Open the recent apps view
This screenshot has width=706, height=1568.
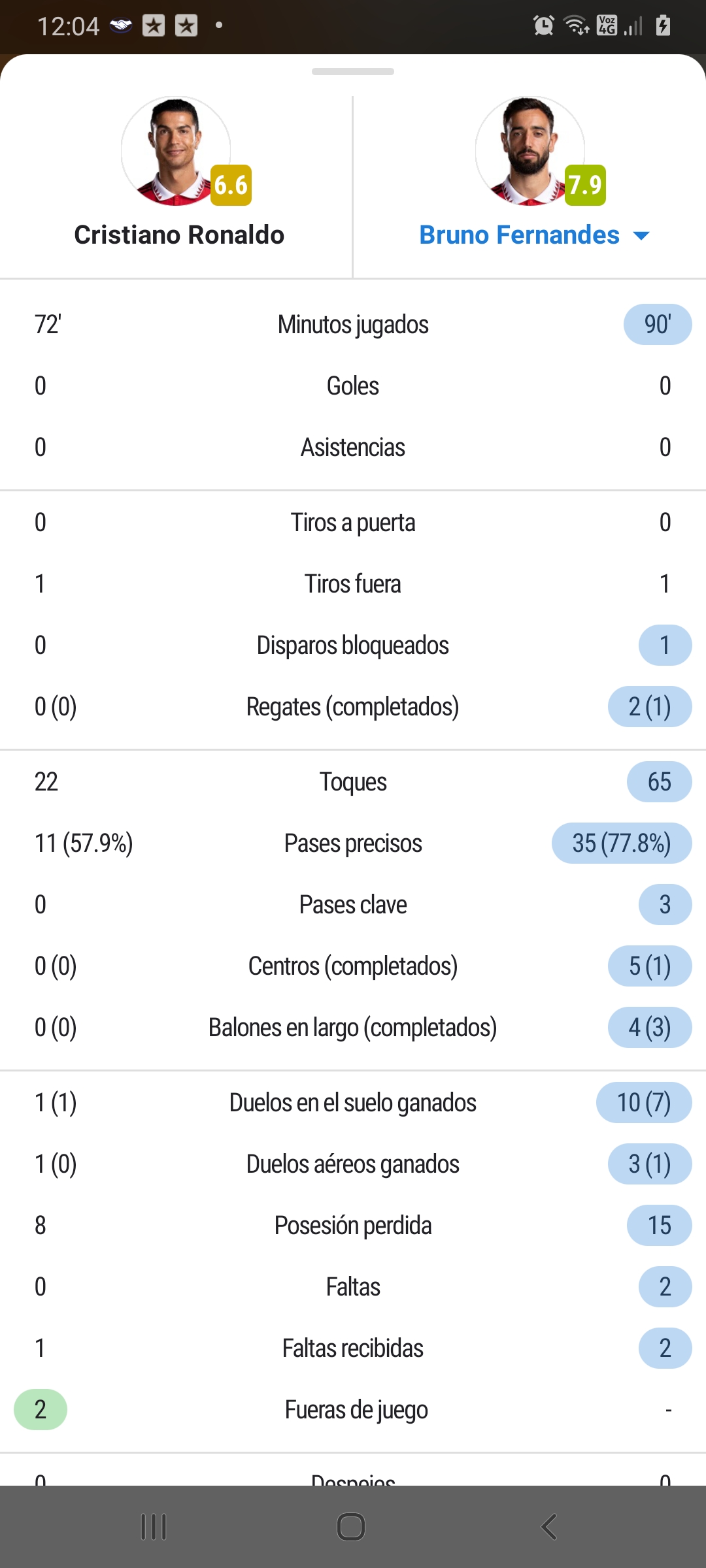[154, 1527]
